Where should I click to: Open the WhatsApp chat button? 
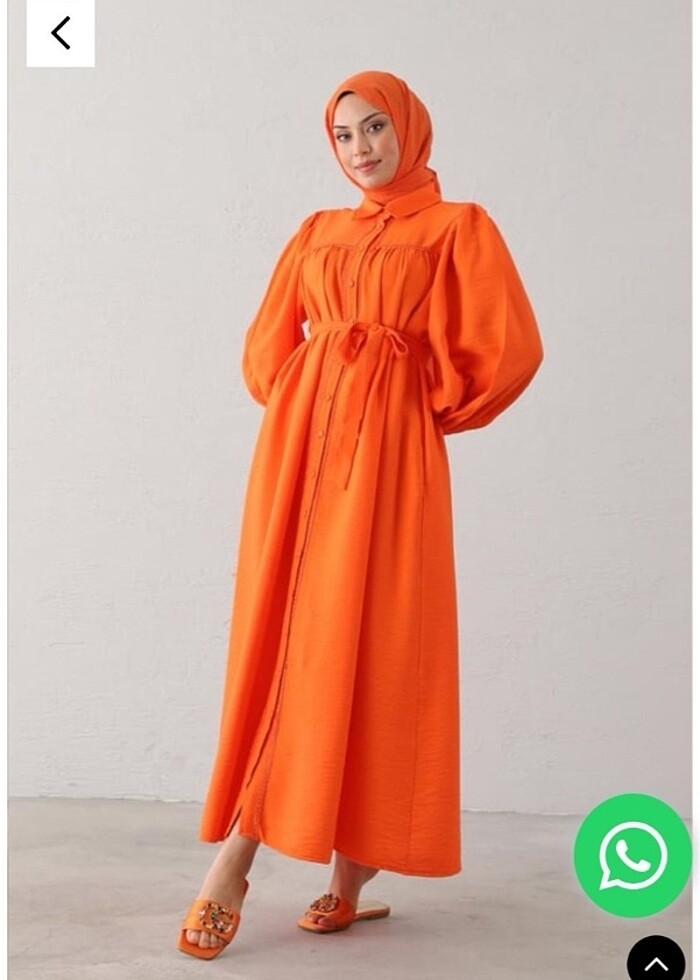pos(633,855)
